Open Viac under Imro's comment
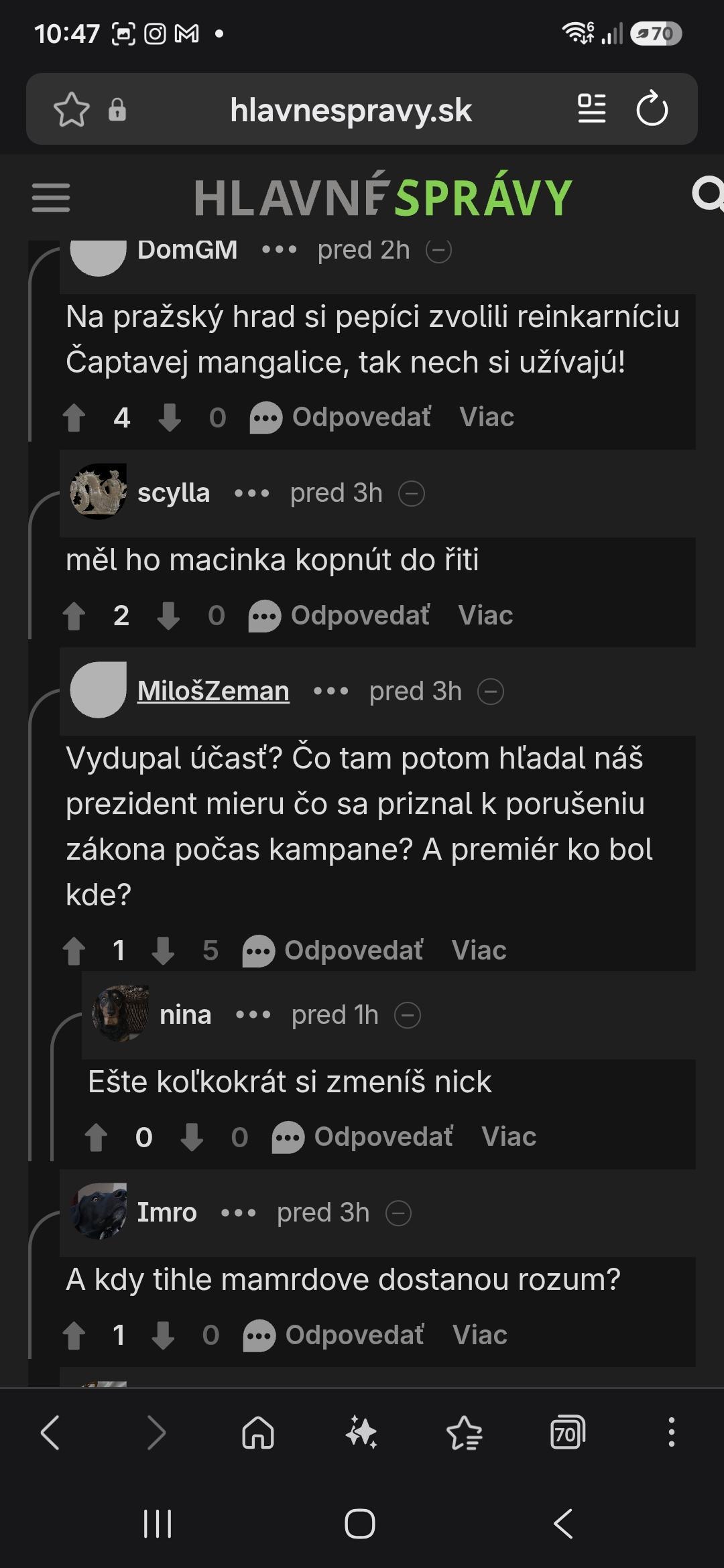 click(480, 1335)
